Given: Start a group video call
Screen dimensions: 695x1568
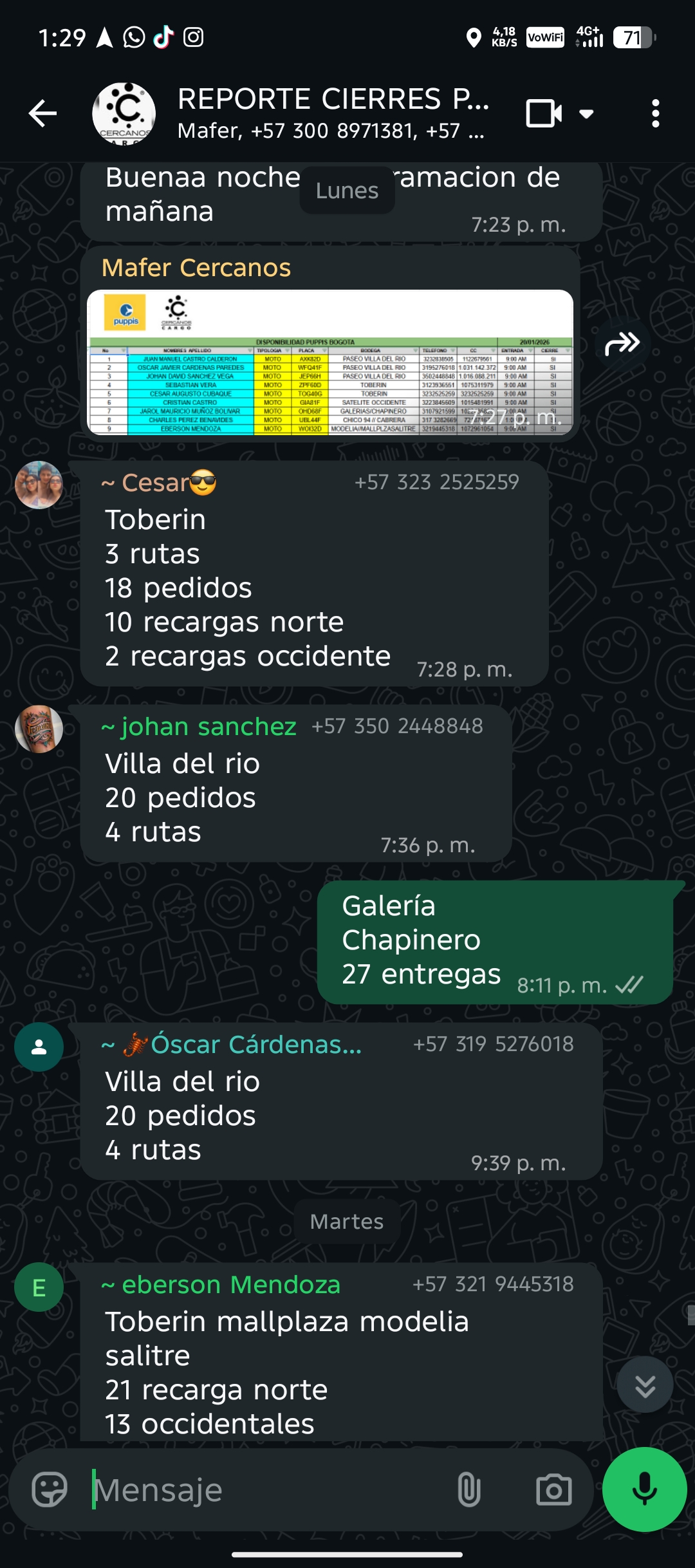Looking at the screenshot, I should coord(544,114).
